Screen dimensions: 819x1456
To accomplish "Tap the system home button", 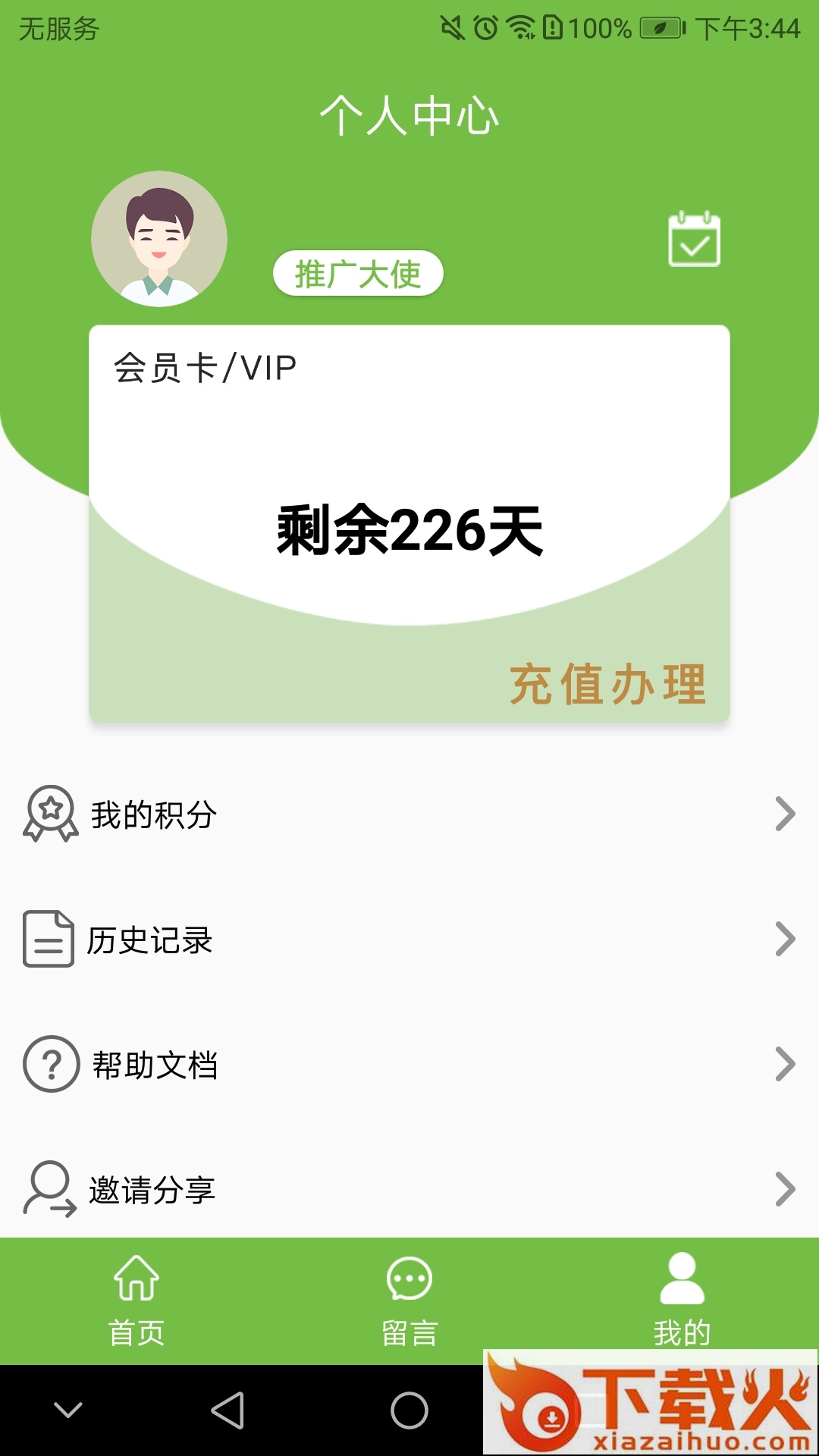I will point(409,1410).
